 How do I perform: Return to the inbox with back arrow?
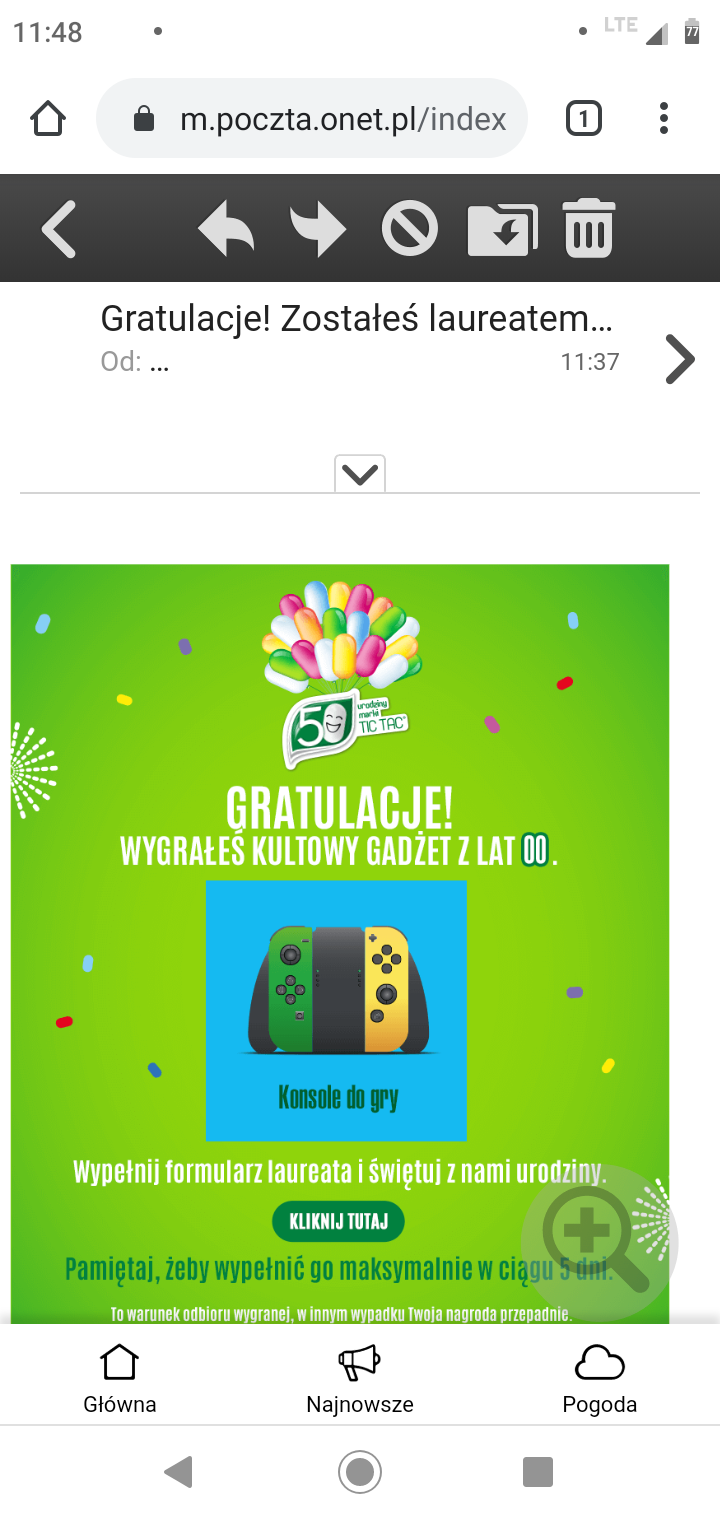click(x=60, y=229)
